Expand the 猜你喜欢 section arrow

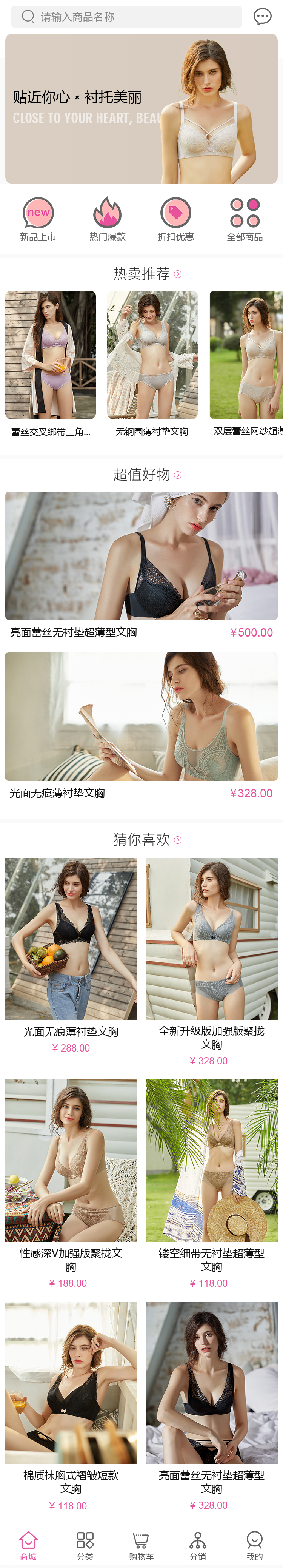point(178,840)
